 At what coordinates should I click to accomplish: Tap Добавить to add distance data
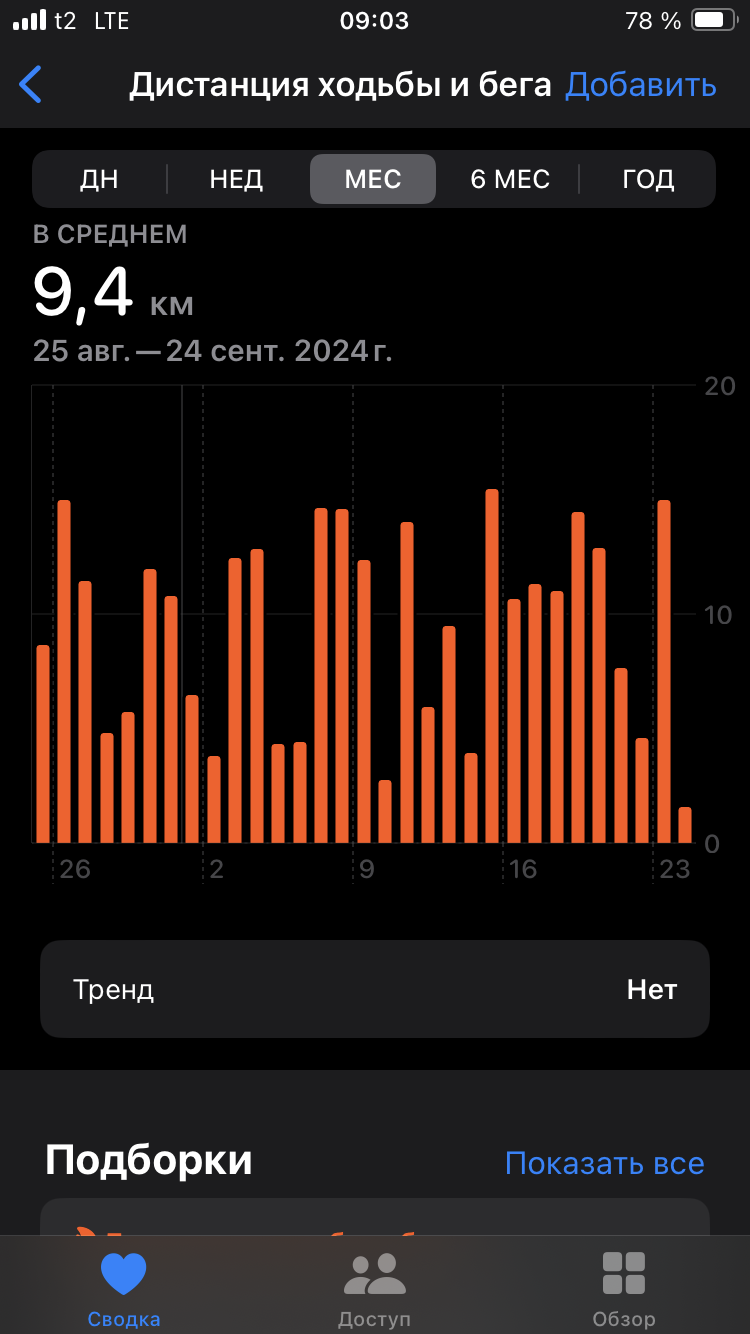tap(641, 85)
